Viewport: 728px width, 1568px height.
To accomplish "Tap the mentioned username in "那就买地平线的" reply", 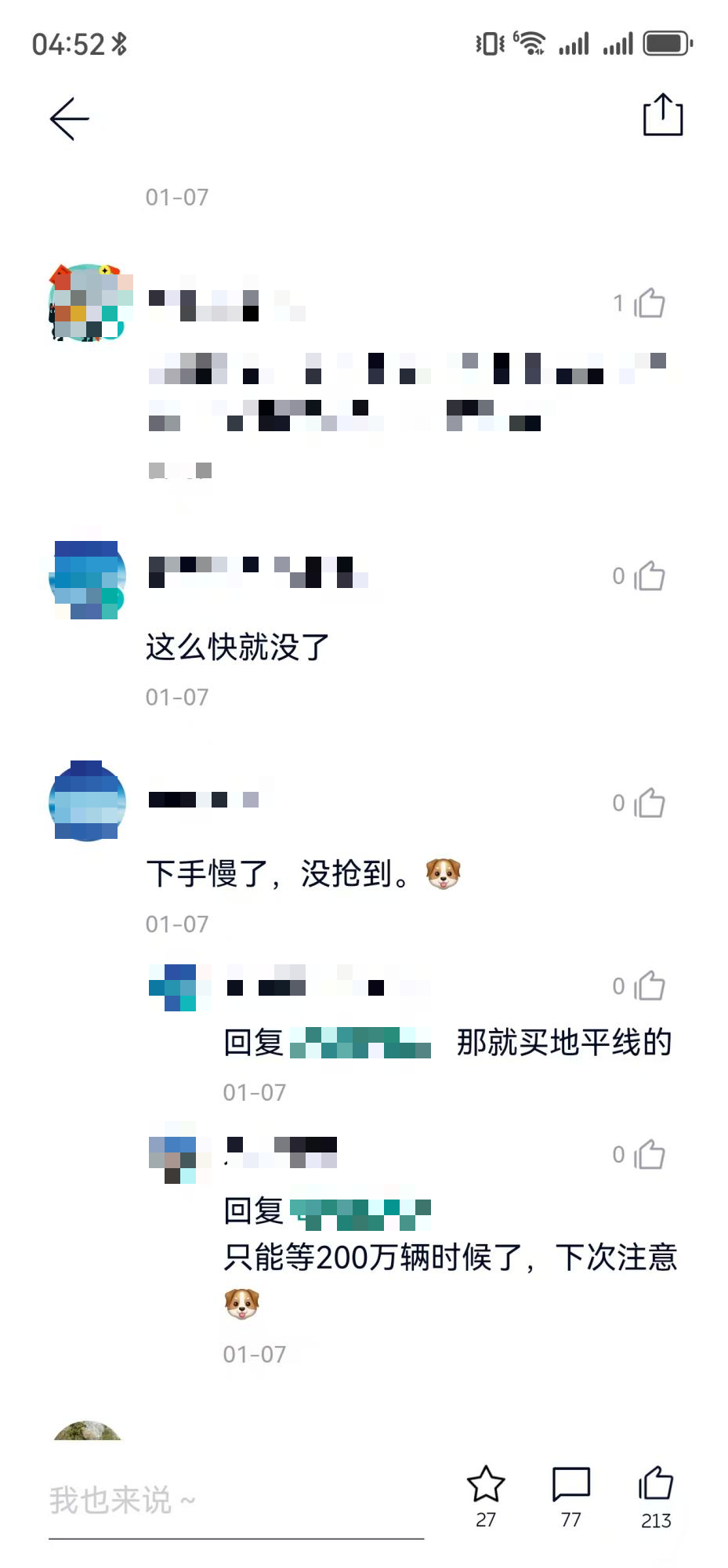I will point(360,1044).
